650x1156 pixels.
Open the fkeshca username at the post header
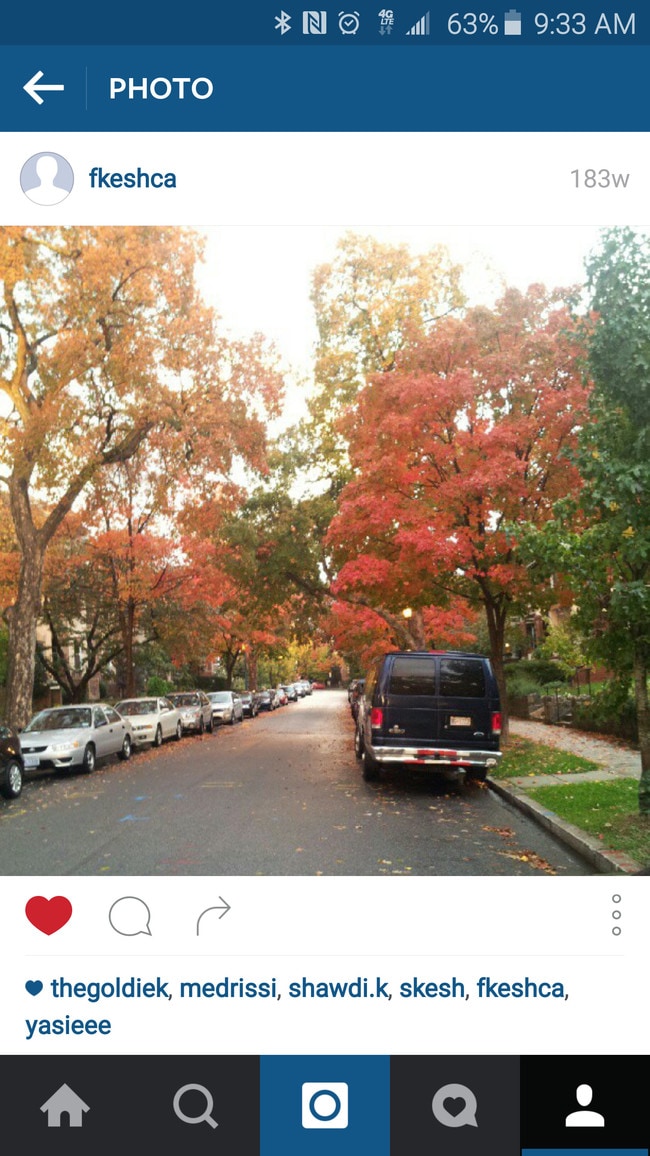point(132,179)
